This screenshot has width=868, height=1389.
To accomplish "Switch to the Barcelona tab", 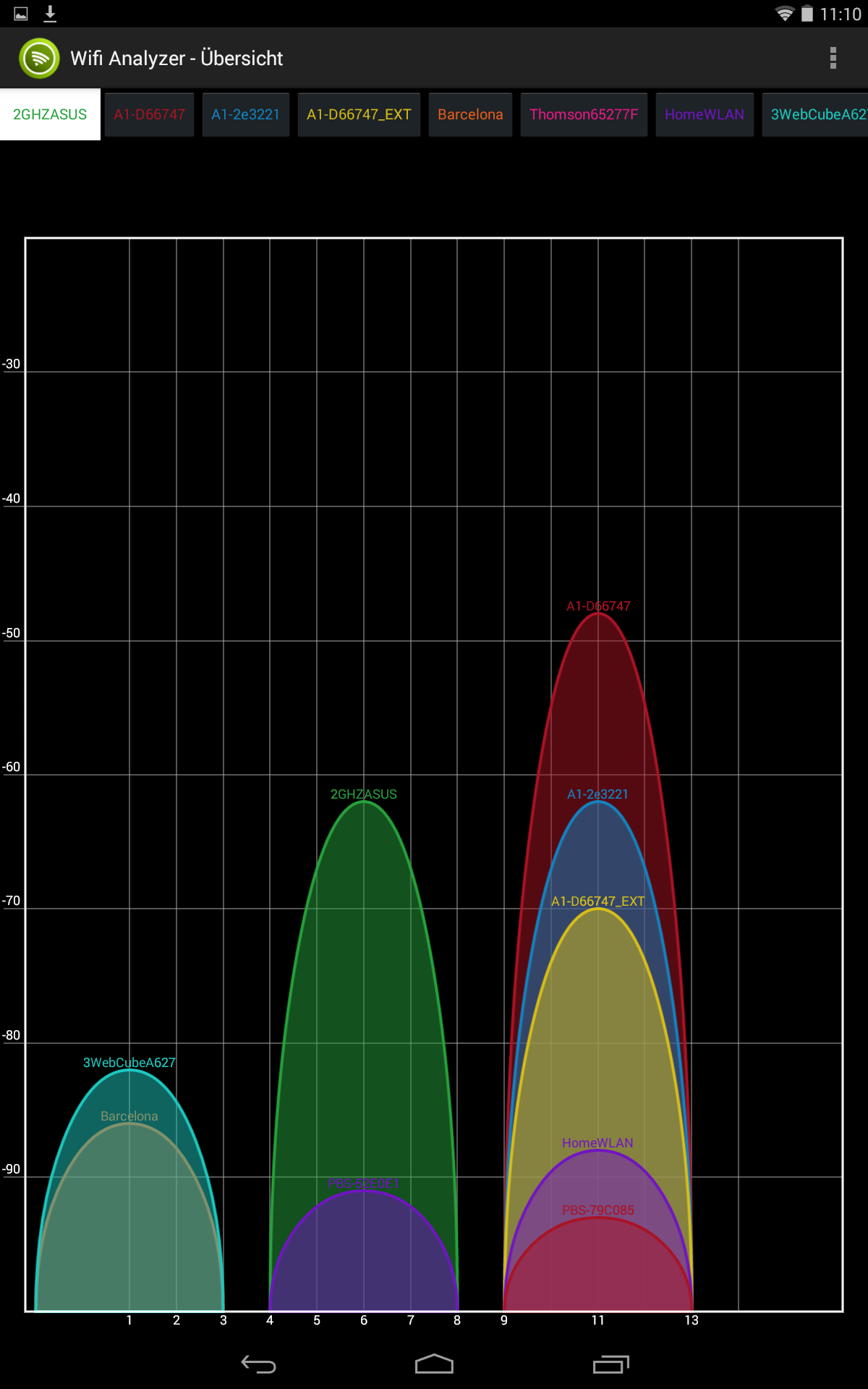I will click(x=470, y=114).
